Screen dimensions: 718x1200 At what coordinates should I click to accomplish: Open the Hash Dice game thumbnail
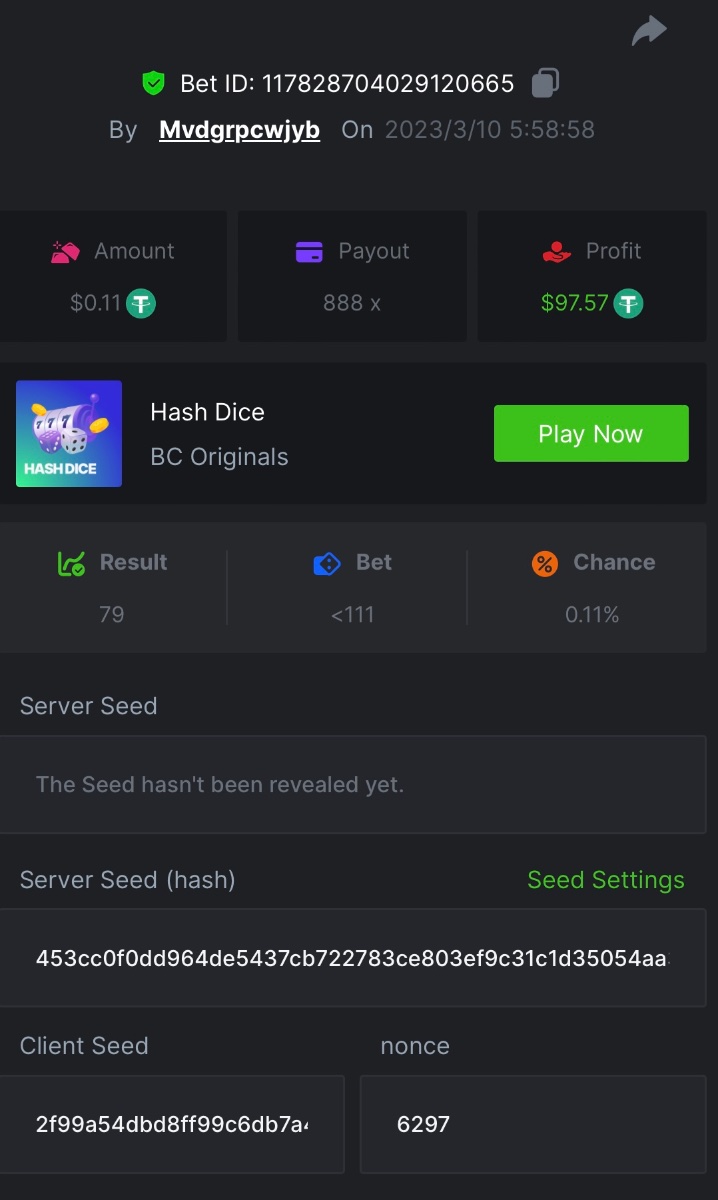click(69, 434)
